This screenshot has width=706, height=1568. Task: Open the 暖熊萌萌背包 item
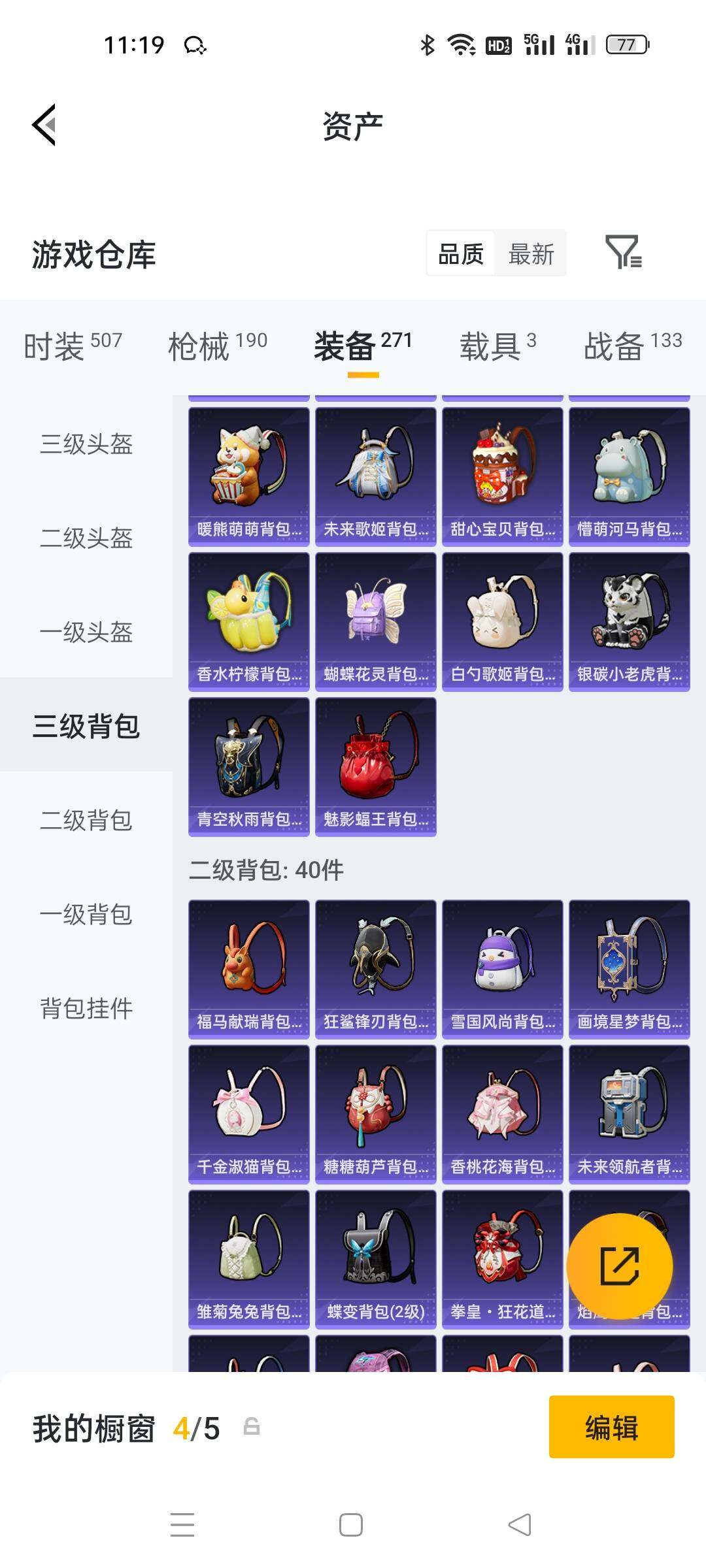[x=248, y=476]
